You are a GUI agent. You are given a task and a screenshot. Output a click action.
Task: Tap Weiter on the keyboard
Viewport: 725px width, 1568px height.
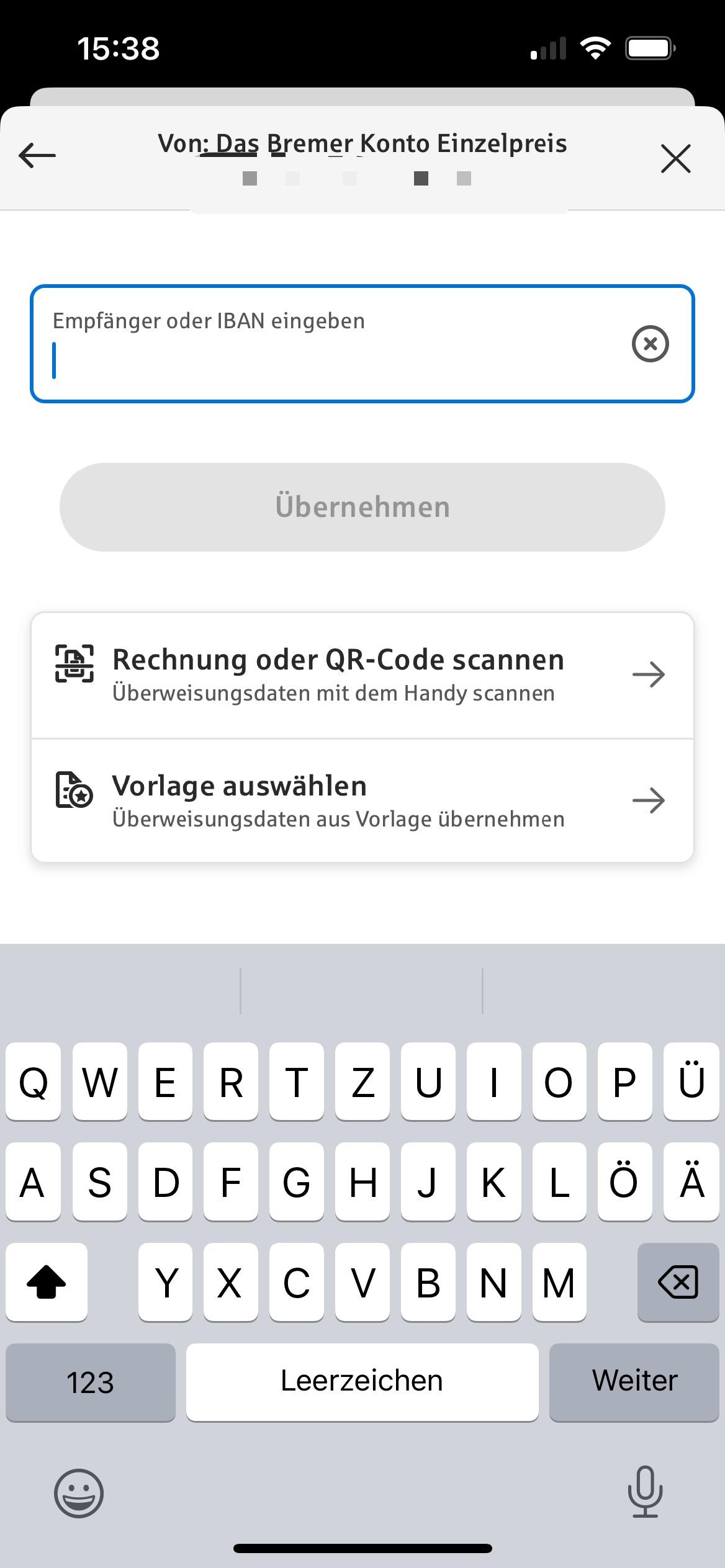(634, 1382)
